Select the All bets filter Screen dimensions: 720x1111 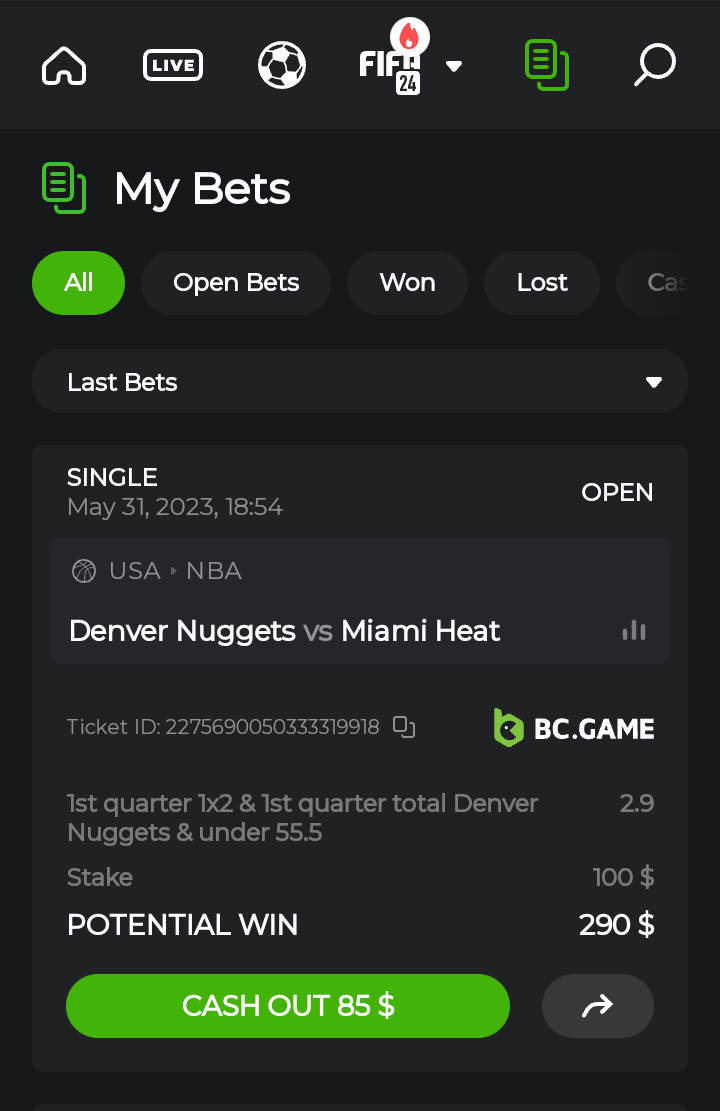(x=79, y=283)
